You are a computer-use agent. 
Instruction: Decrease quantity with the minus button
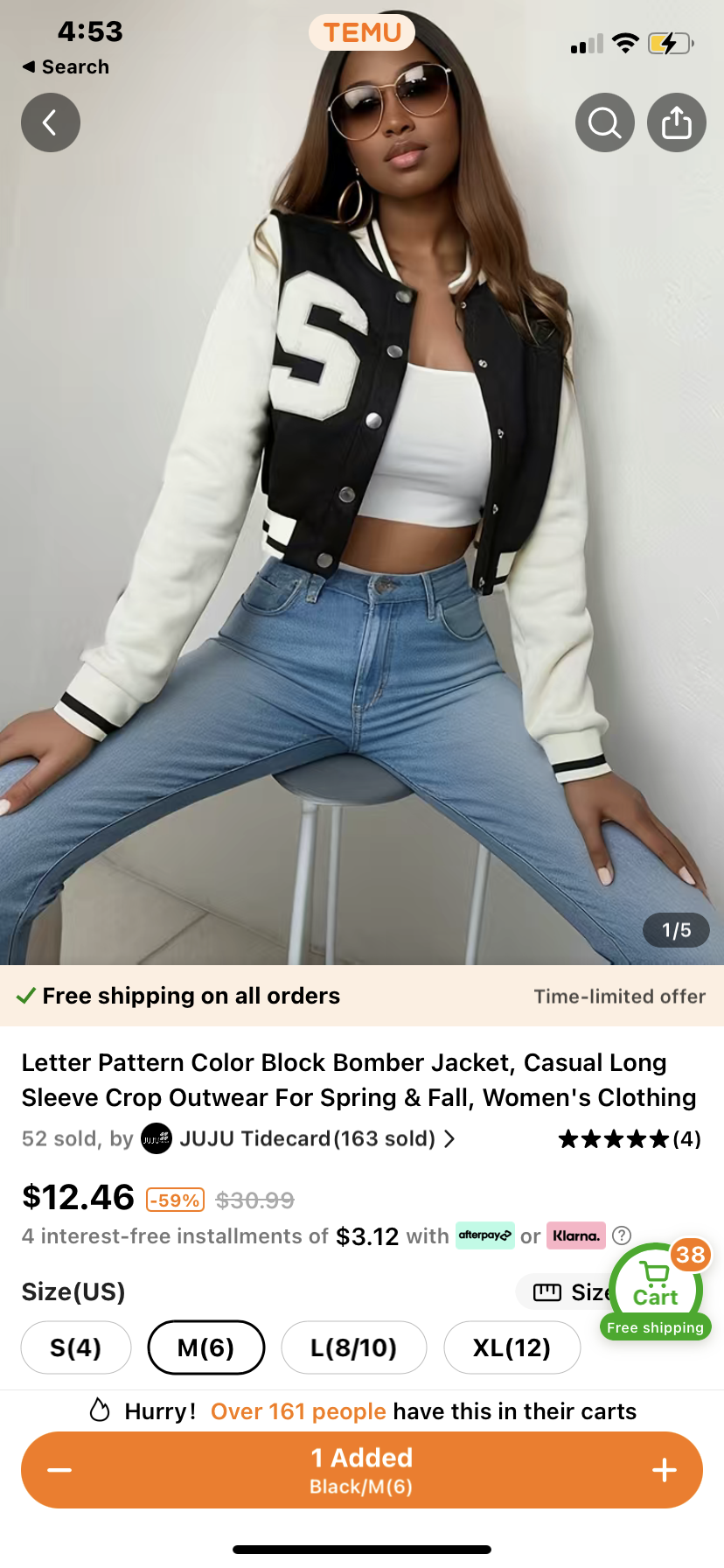[x=59, y=1470]
